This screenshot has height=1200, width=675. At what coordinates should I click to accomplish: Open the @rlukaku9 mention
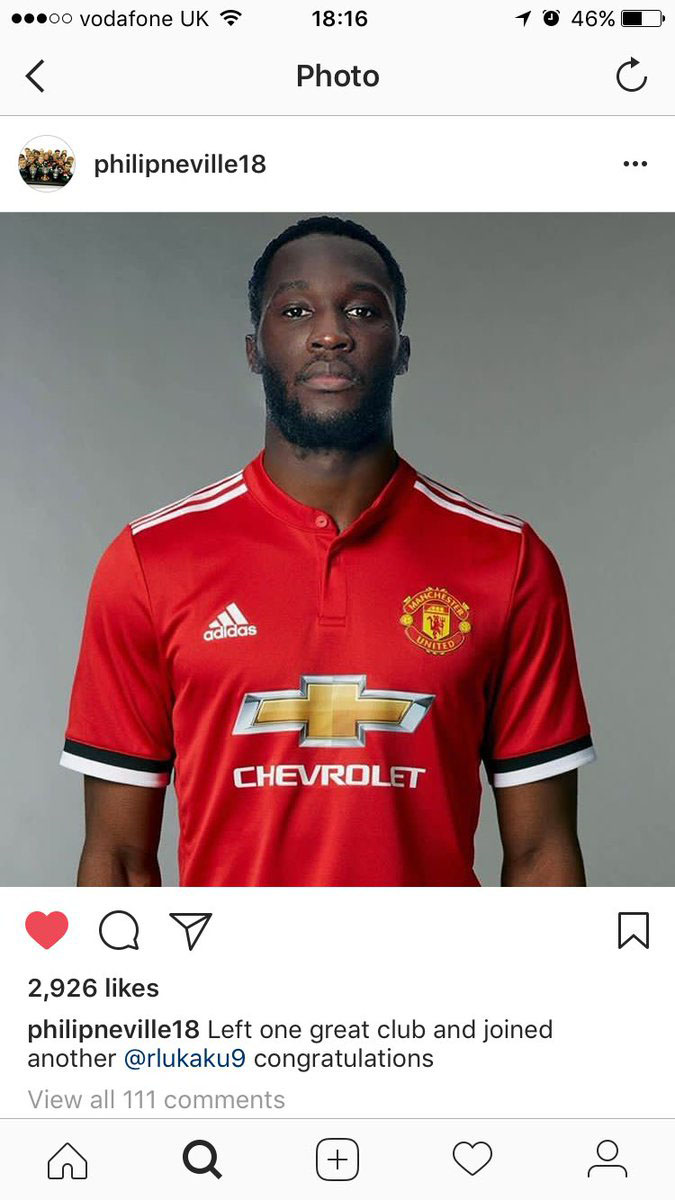(x=185, y=1059)
